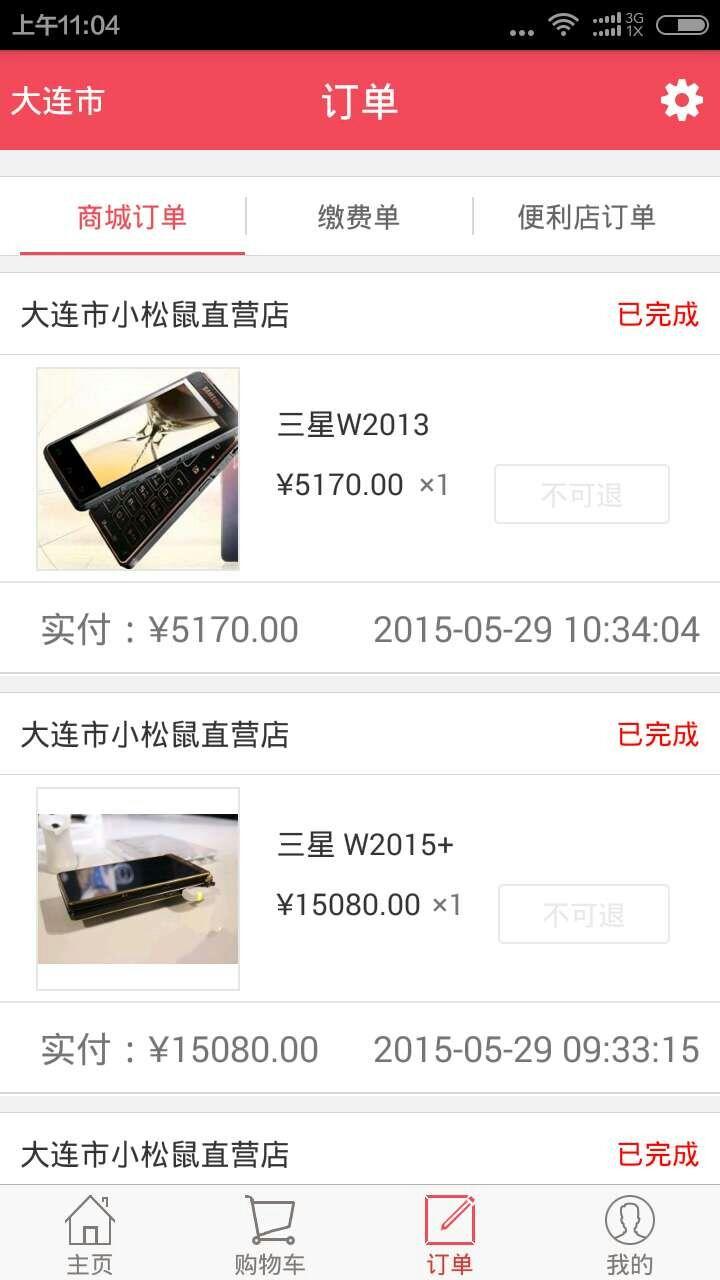Tap the 不可退 button on 三星 W2015+ order
The width and height of the screenshot is (720, 1280).
coord(583,914)
